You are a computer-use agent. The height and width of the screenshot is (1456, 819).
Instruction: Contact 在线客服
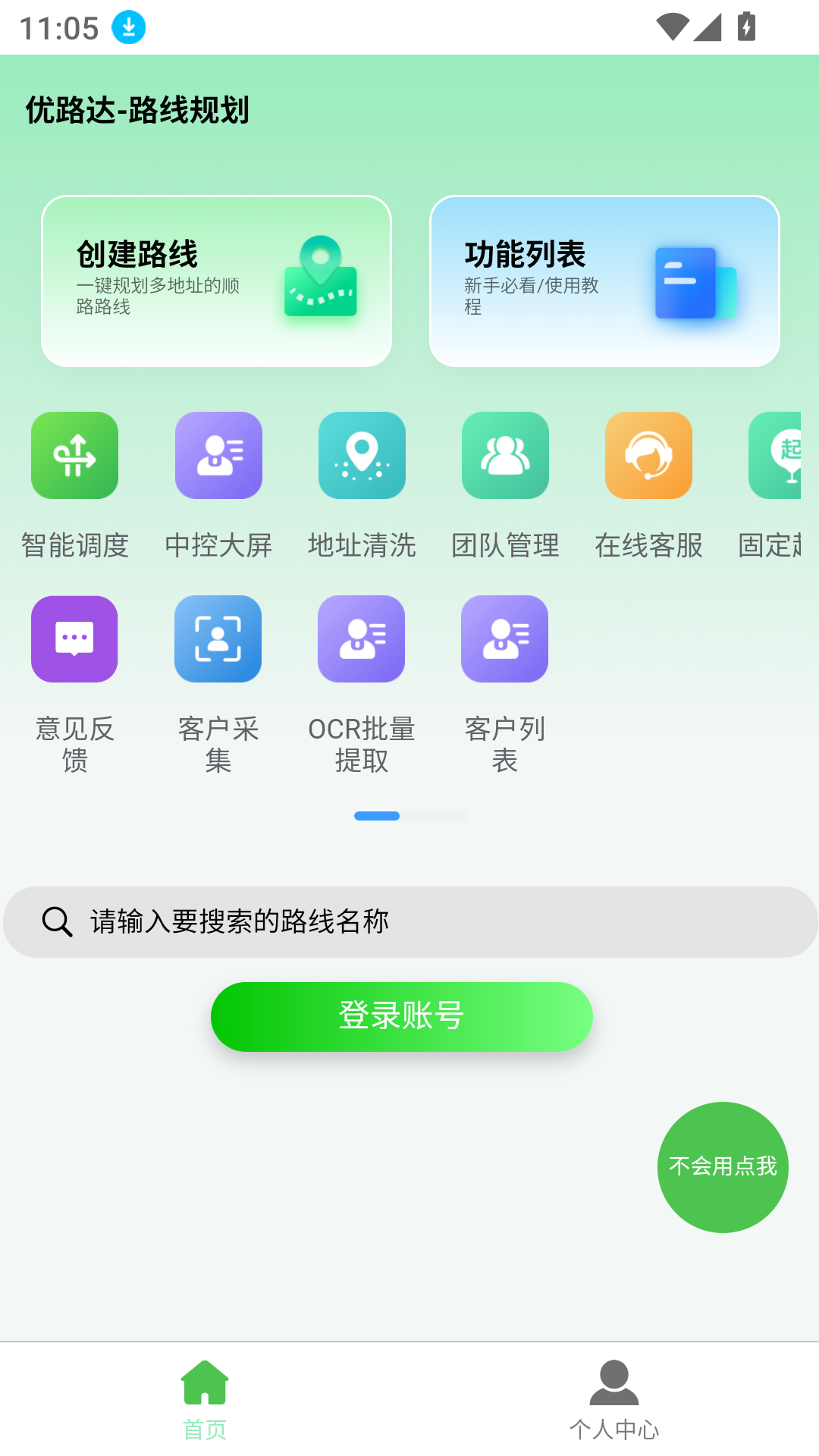(648, 456)
